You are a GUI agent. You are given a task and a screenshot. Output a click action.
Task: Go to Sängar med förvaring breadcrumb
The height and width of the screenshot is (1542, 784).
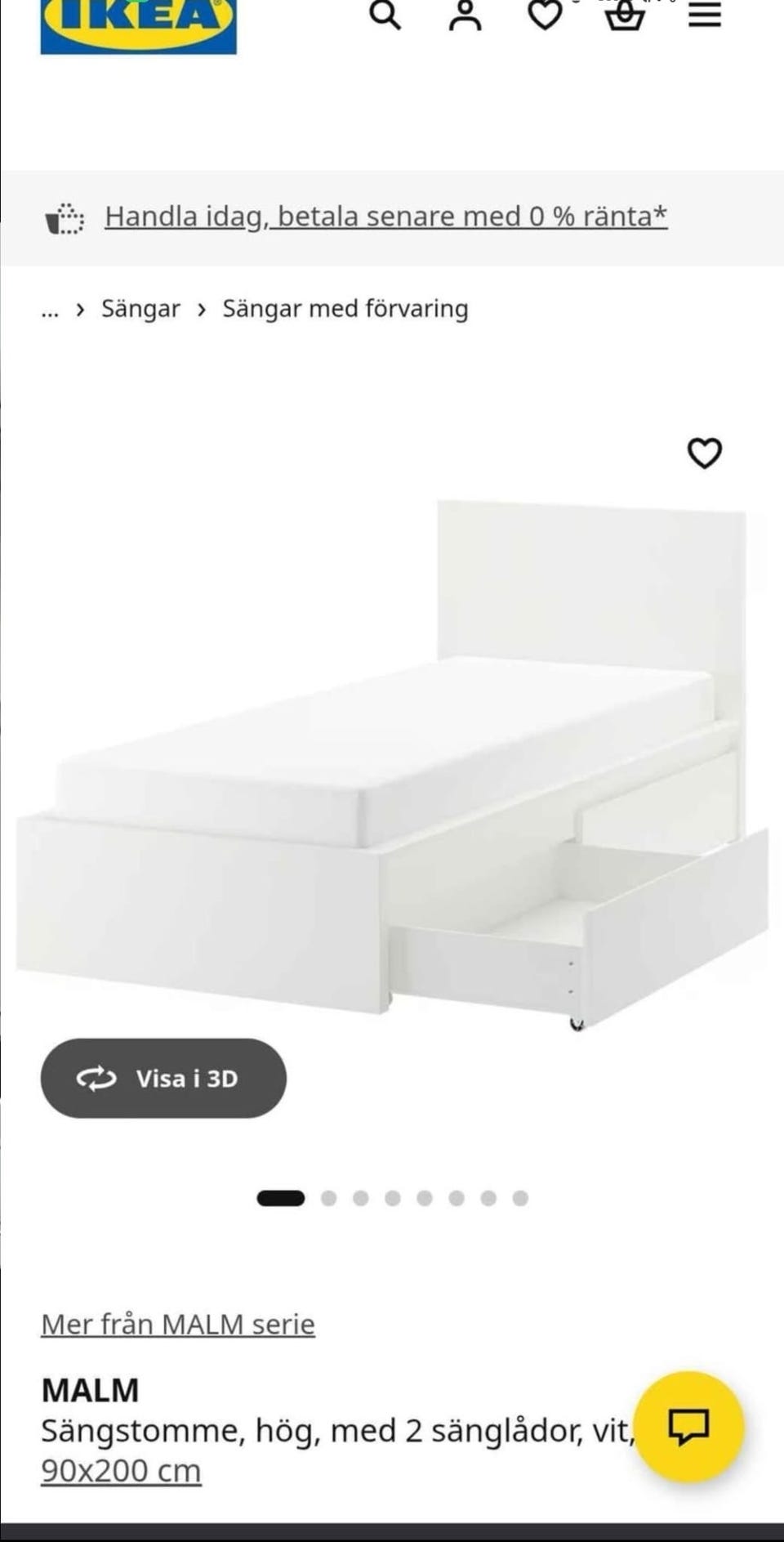pos(345,309)
